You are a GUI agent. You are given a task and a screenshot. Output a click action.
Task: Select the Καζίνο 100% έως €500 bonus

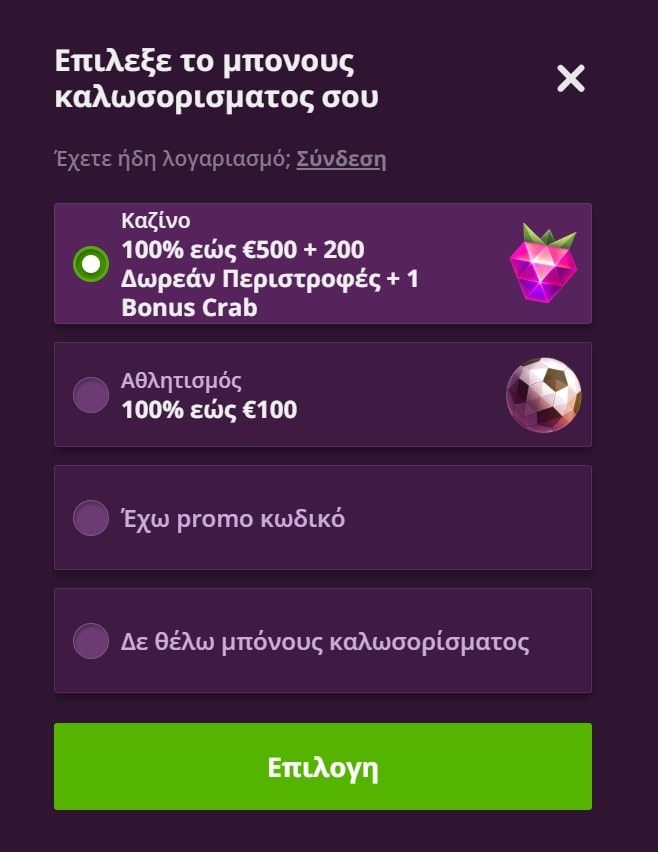click(91, 264)
